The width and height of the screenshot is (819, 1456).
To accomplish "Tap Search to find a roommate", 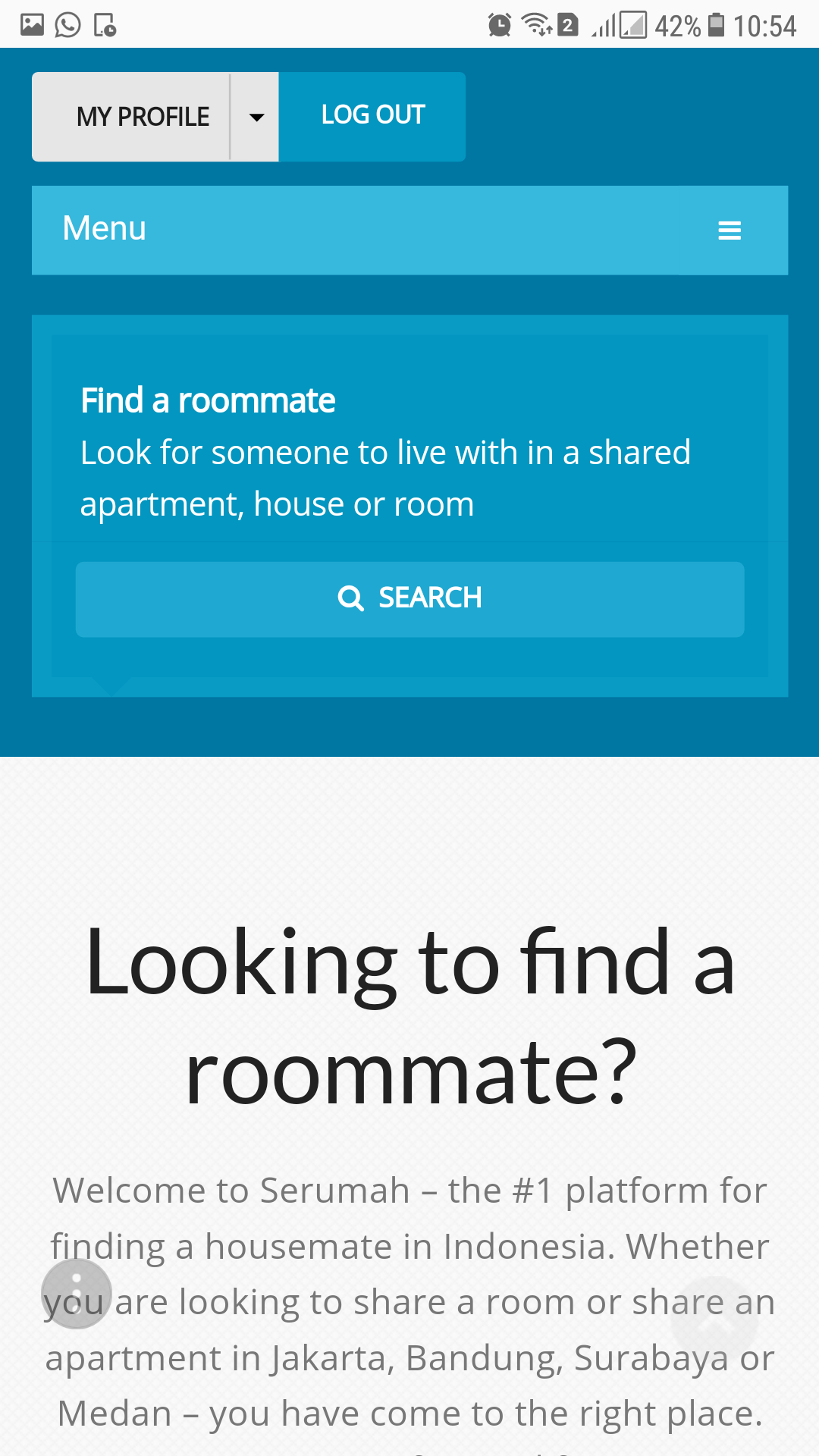I will (x=409, y=598).
